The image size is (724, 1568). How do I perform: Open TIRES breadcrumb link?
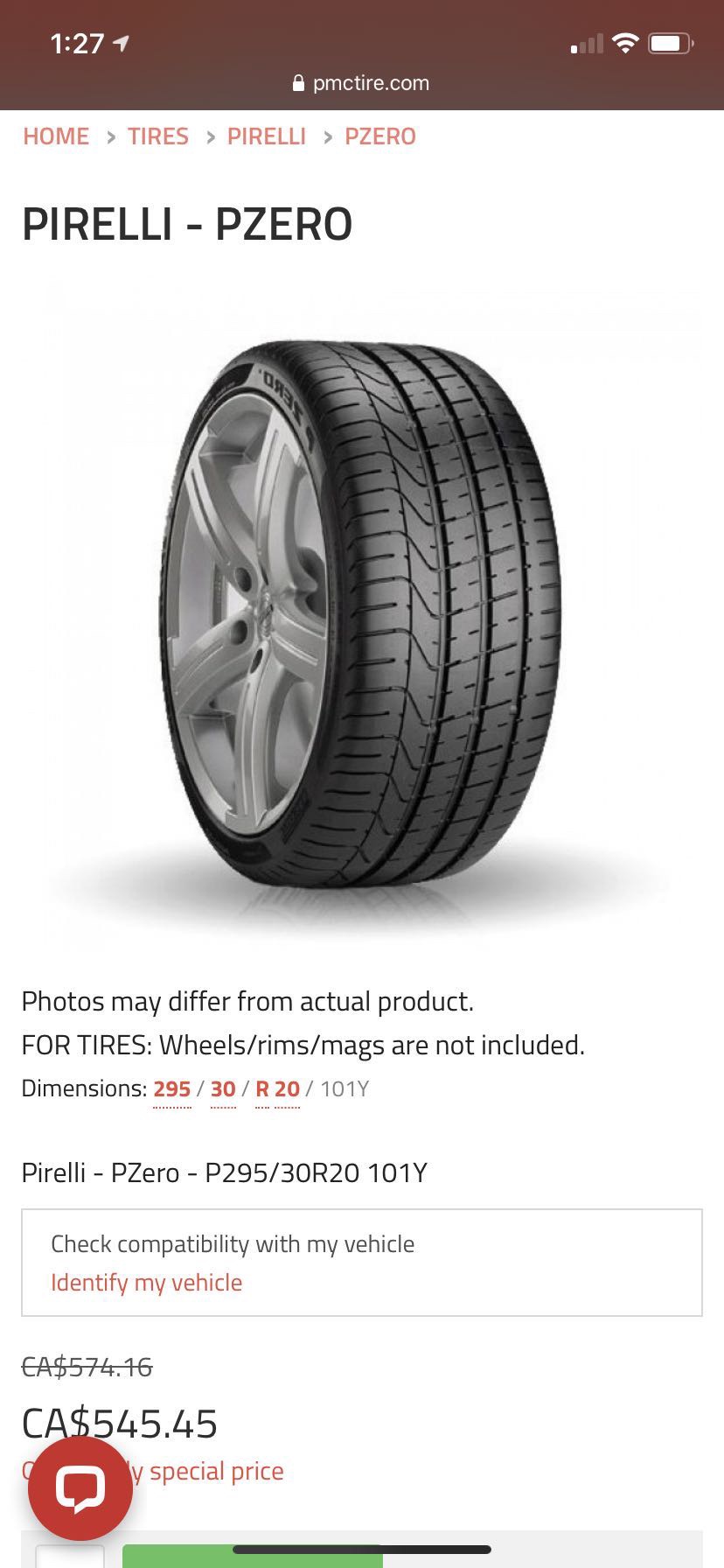[157, 136]
